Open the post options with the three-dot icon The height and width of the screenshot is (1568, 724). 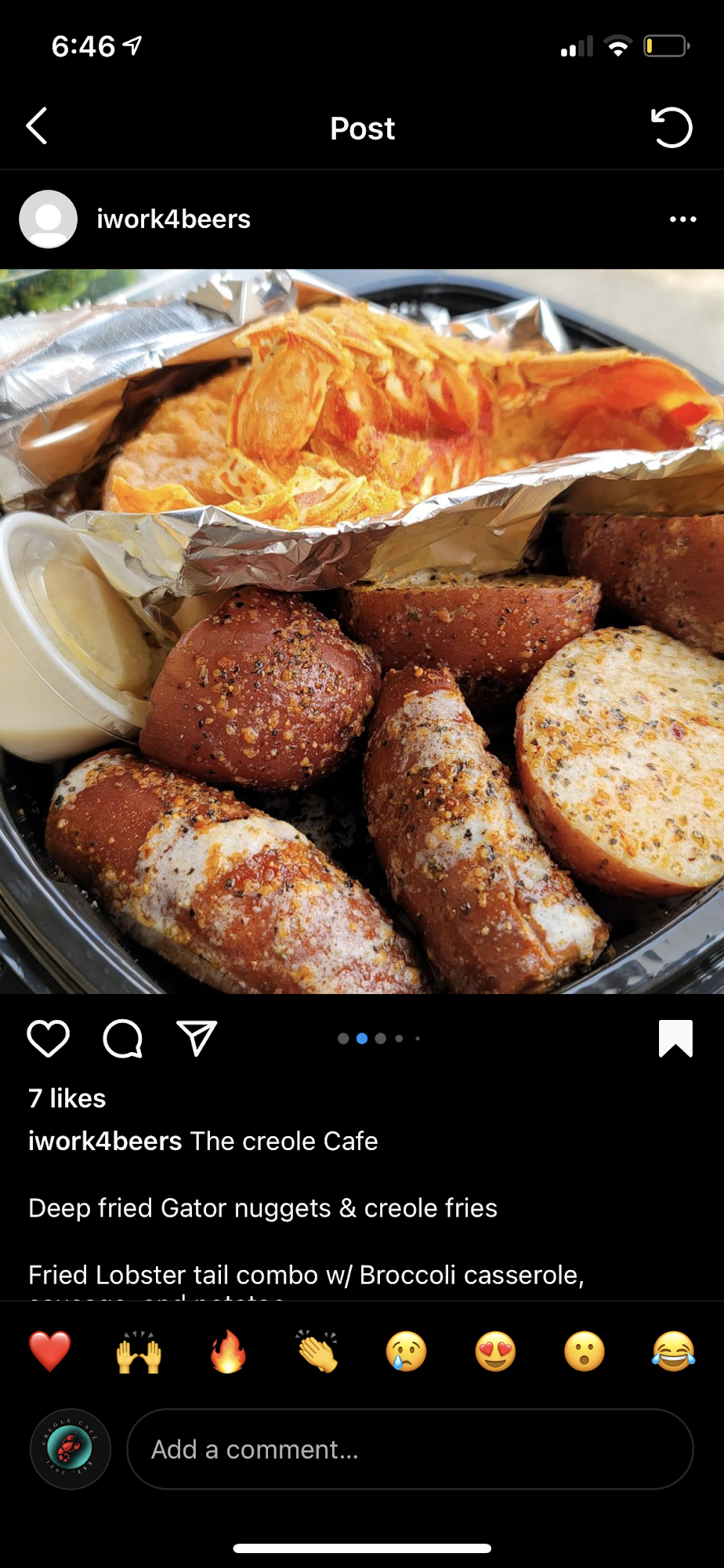[x=682, y=220]
